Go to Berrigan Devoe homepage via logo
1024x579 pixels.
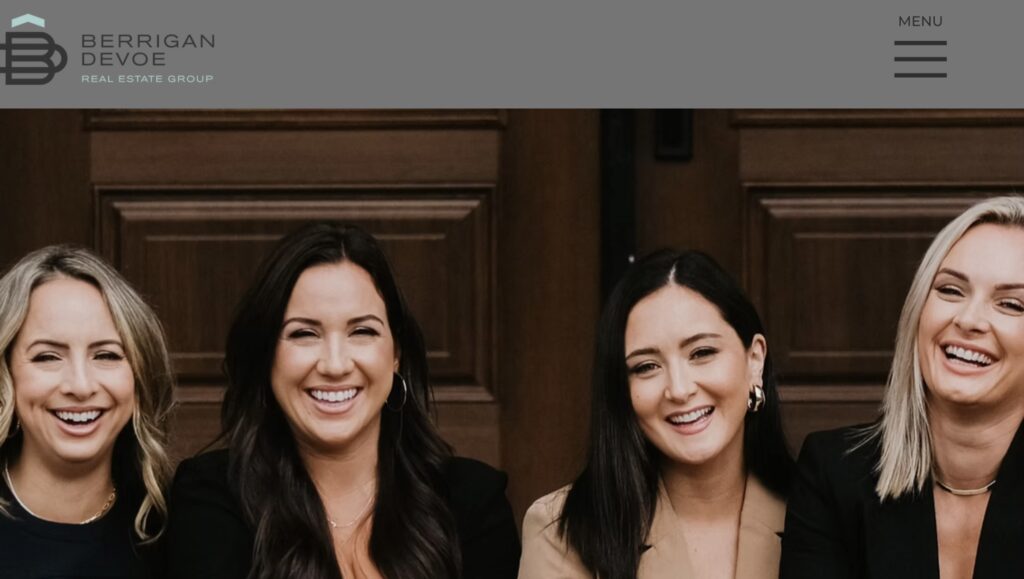(106, 52)
